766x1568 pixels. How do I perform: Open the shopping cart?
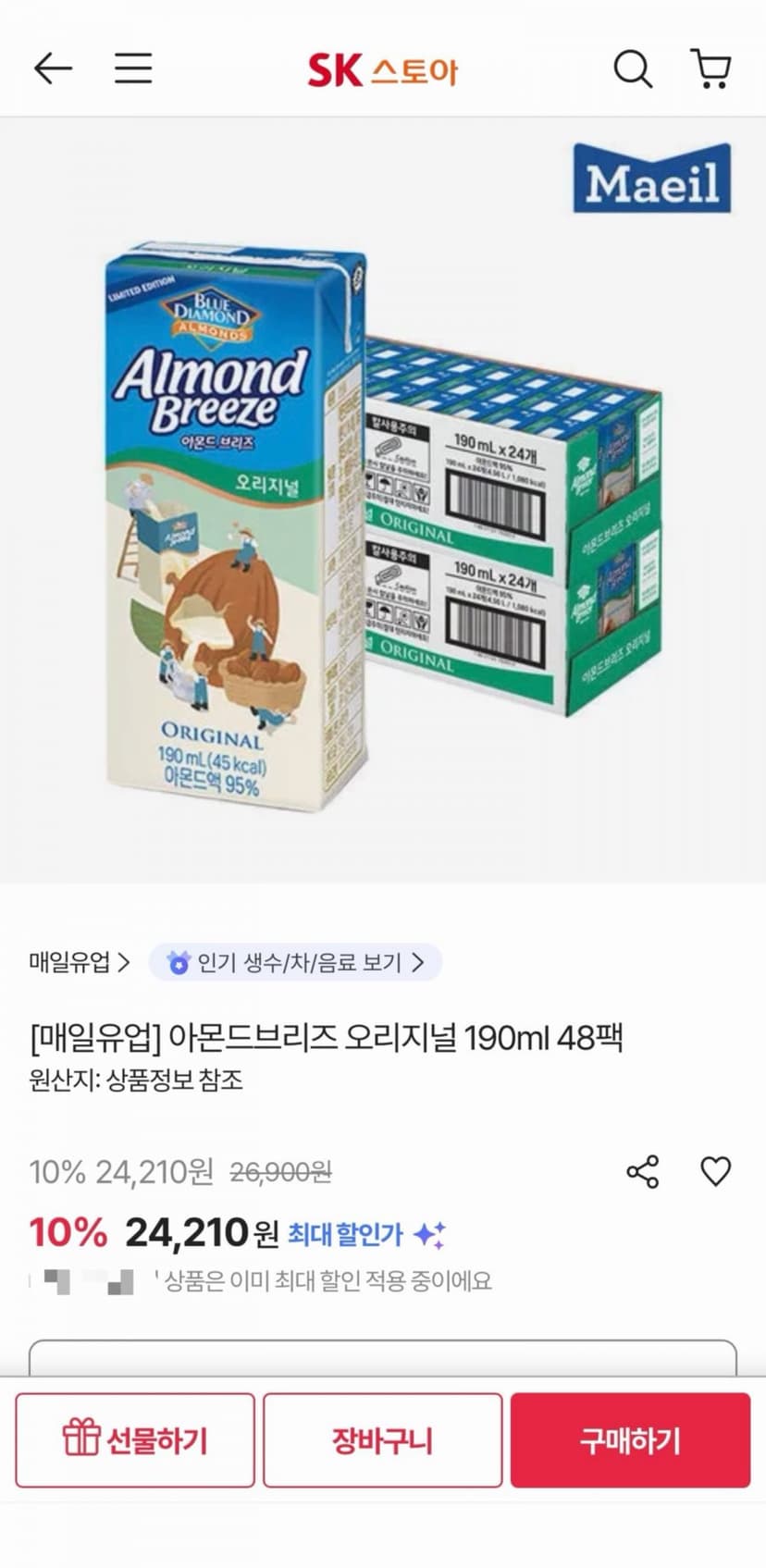click(711, 69)
